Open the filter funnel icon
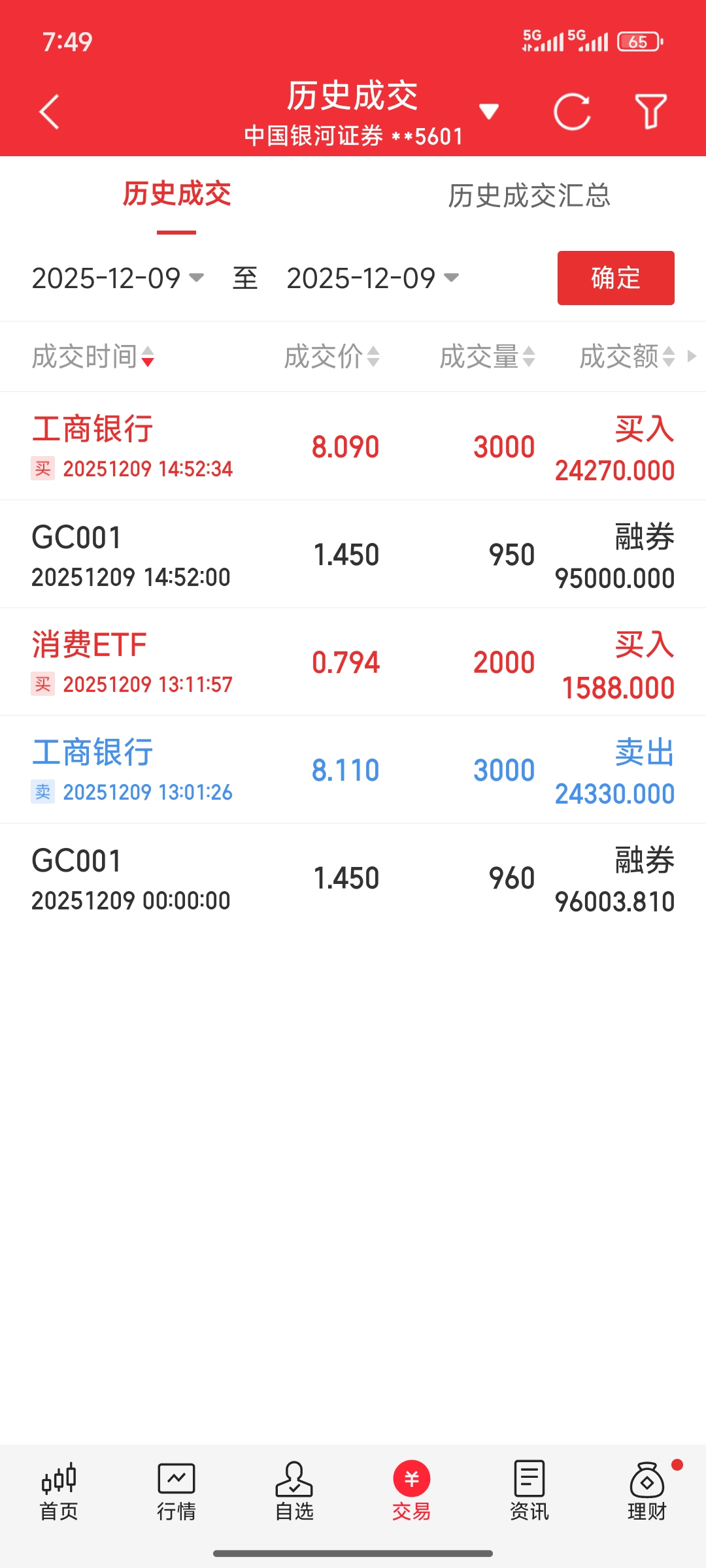The height and width of the screenshot is (1568, 706). coord(650,112)
